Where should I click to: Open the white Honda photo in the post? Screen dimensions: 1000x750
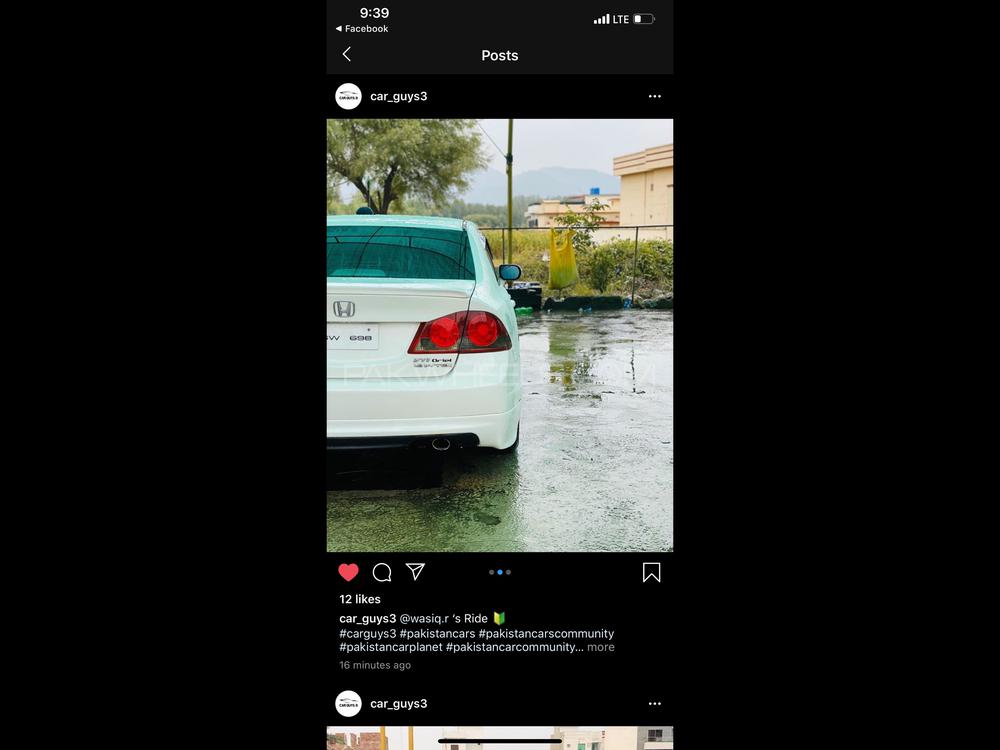pos(499,335)
